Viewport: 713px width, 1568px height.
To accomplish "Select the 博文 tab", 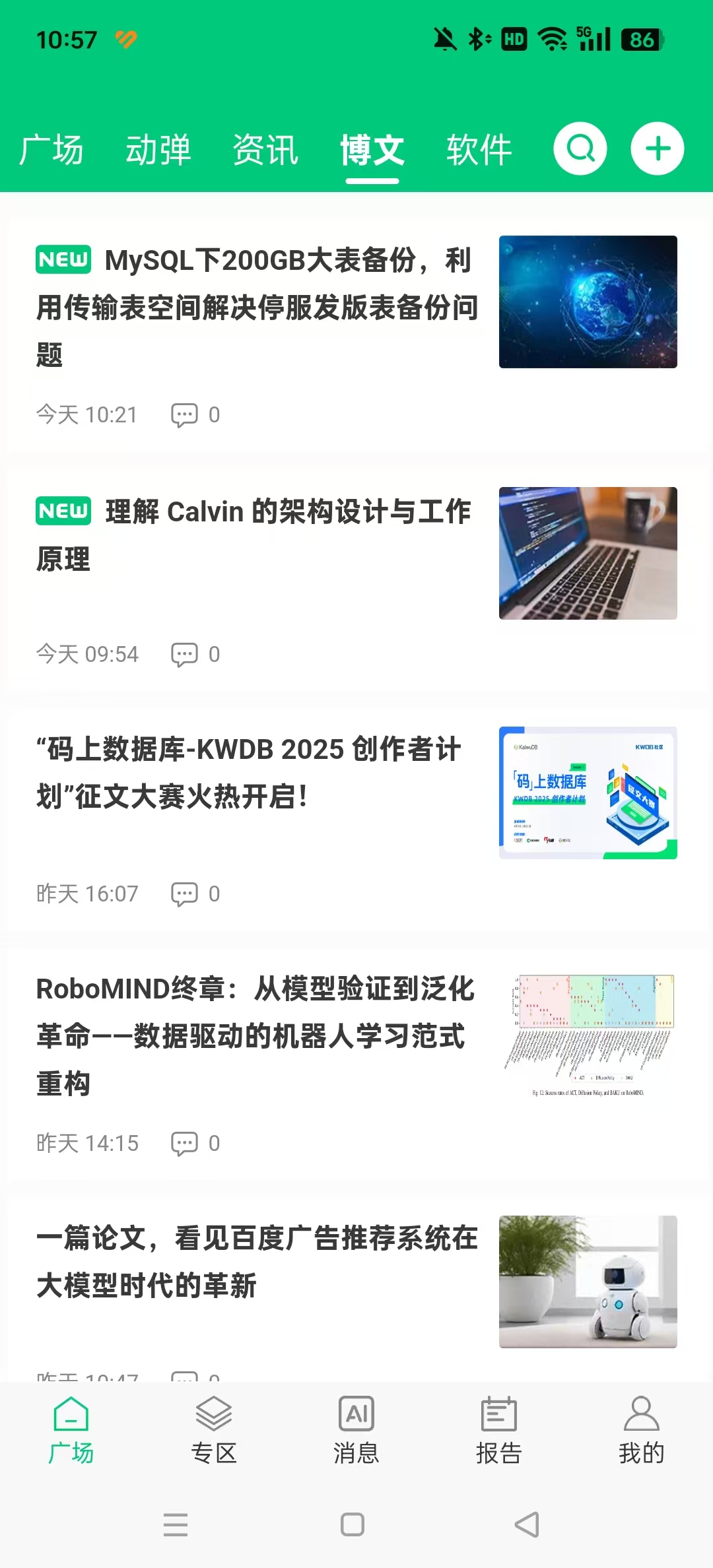I will (x=372, y=150).
